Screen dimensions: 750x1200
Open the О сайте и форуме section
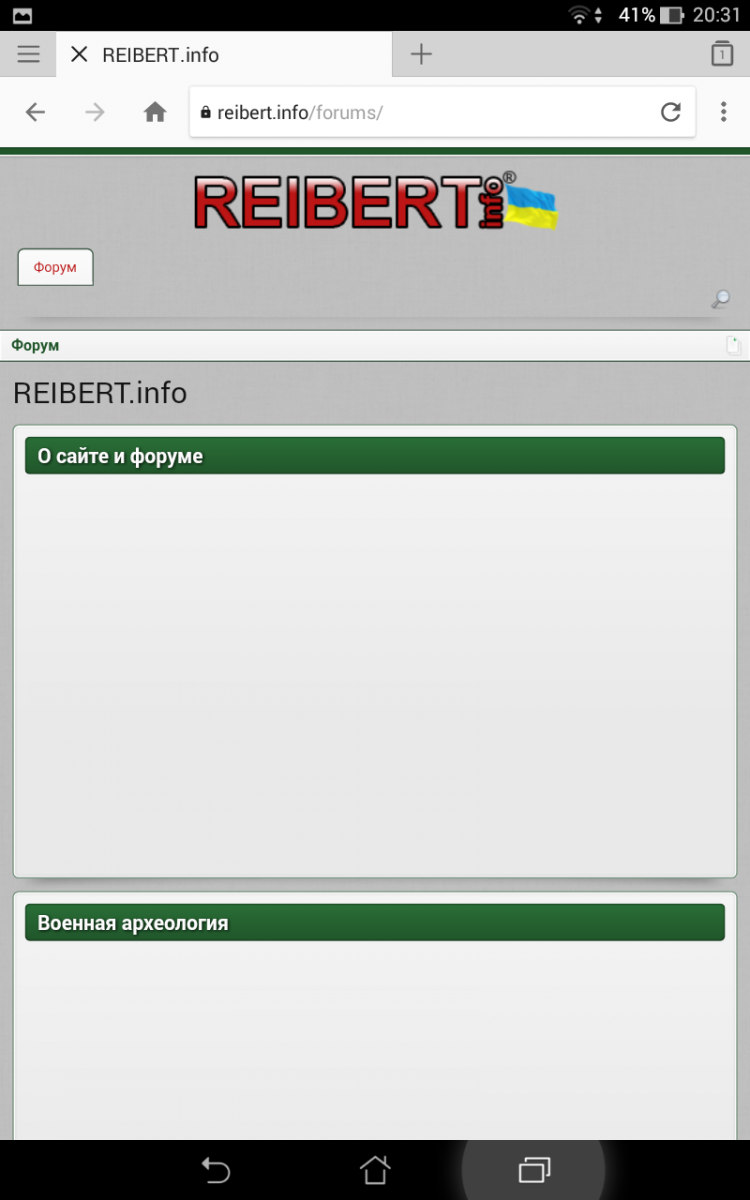click(x=120, y=456)
